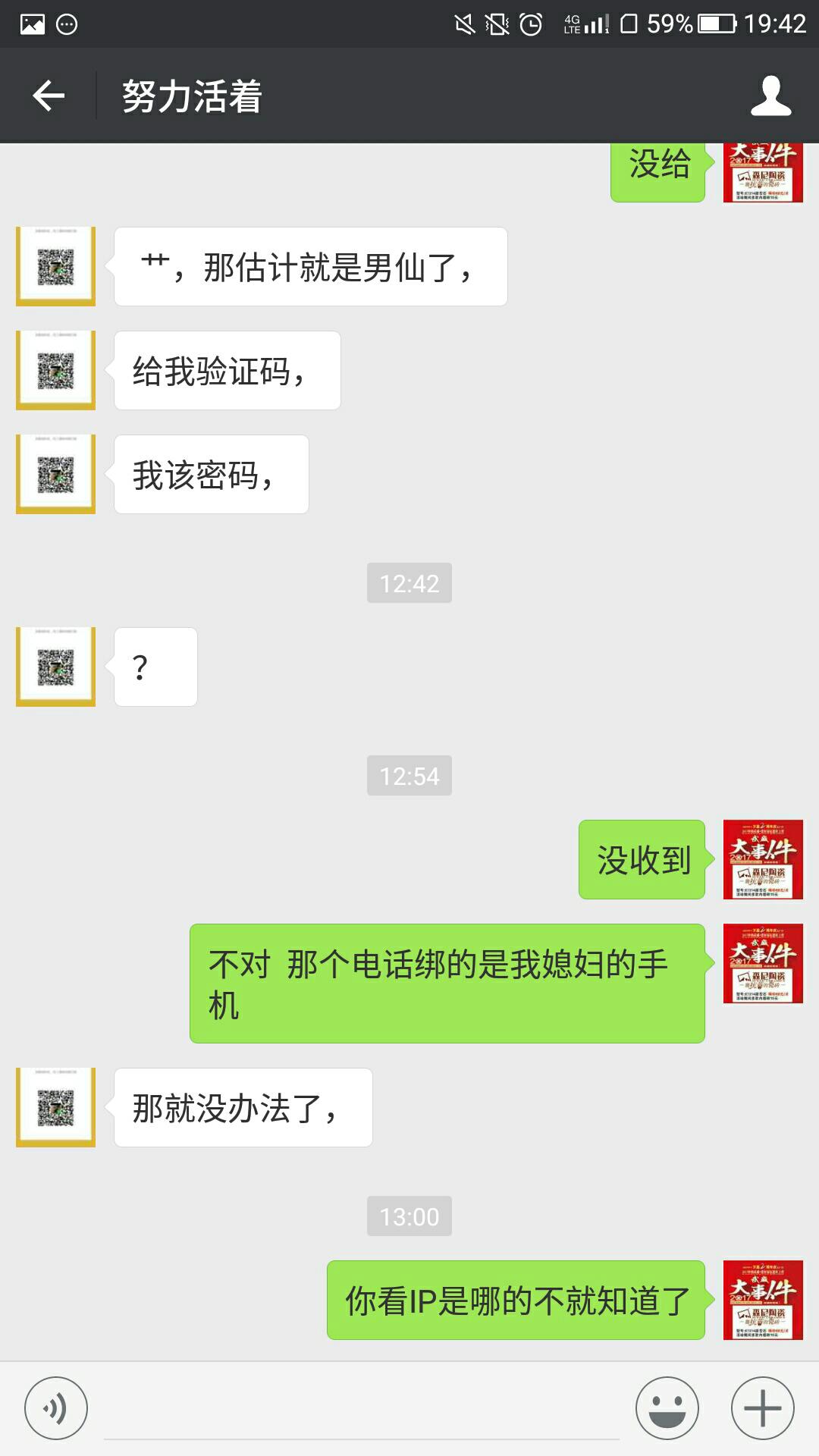
Task: Open the plus attachment menu
Action: click(762, 1408)
